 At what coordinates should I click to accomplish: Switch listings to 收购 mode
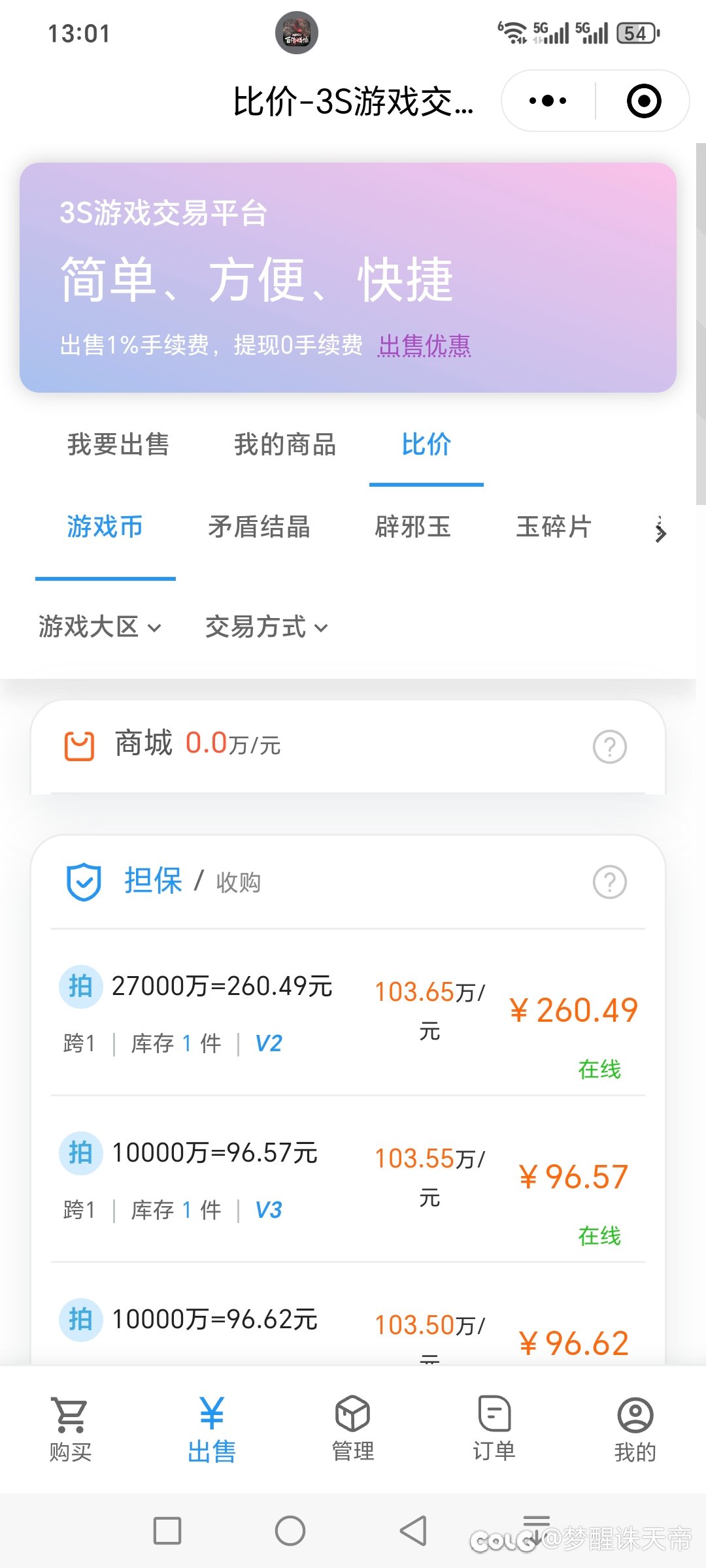pos(237,882)
